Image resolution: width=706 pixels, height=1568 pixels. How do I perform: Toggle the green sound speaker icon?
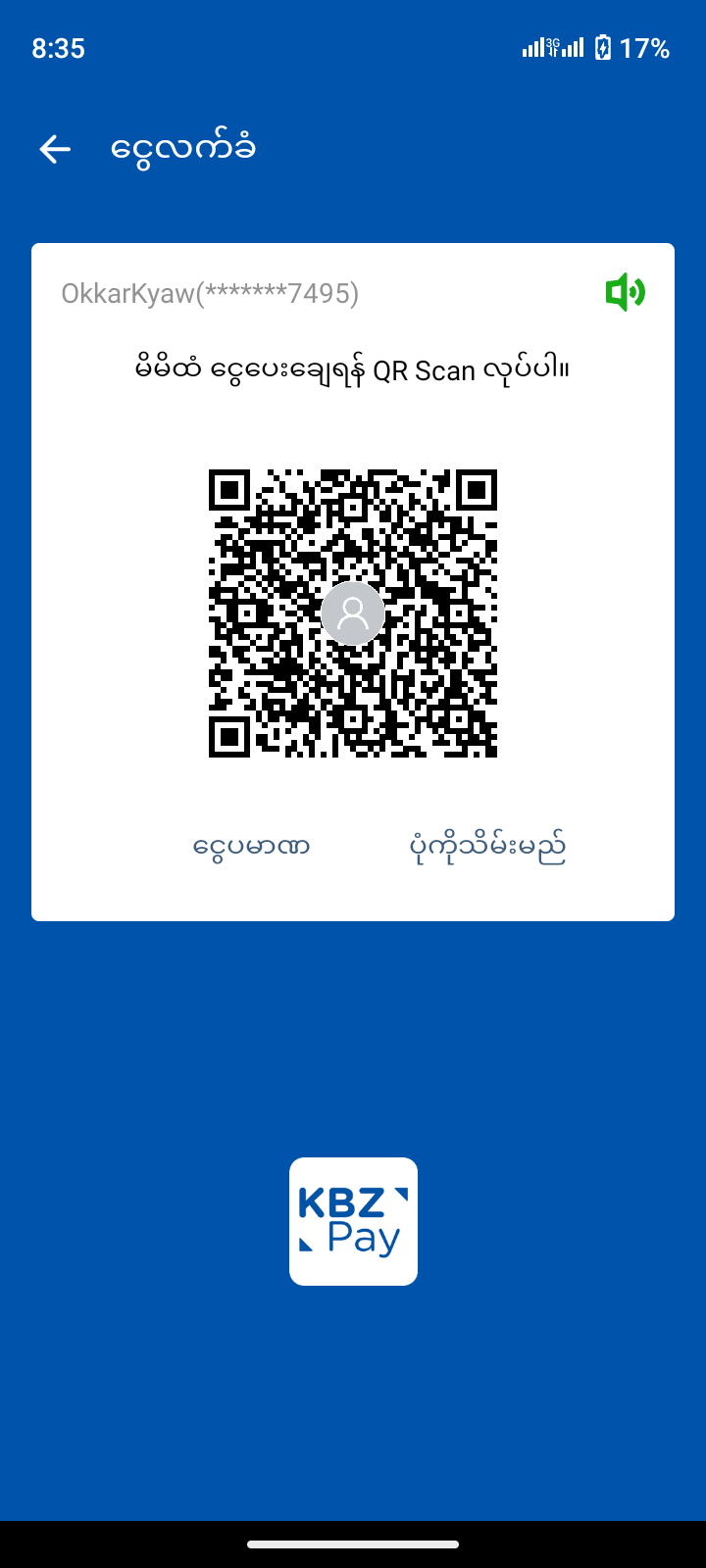(x=625, y=292)
